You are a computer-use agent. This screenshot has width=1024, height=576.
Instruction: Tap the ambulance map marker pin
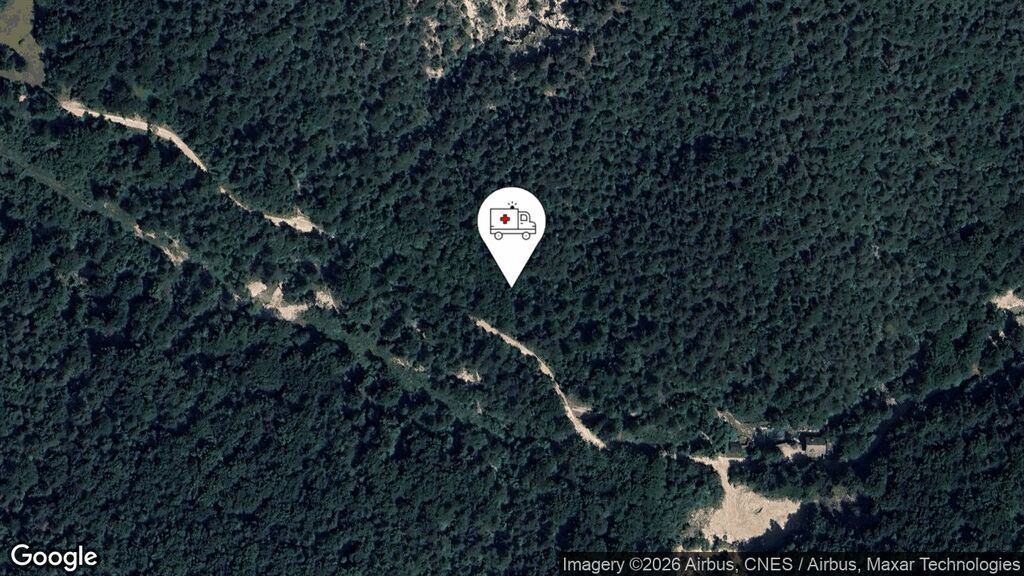coord(511,226)
